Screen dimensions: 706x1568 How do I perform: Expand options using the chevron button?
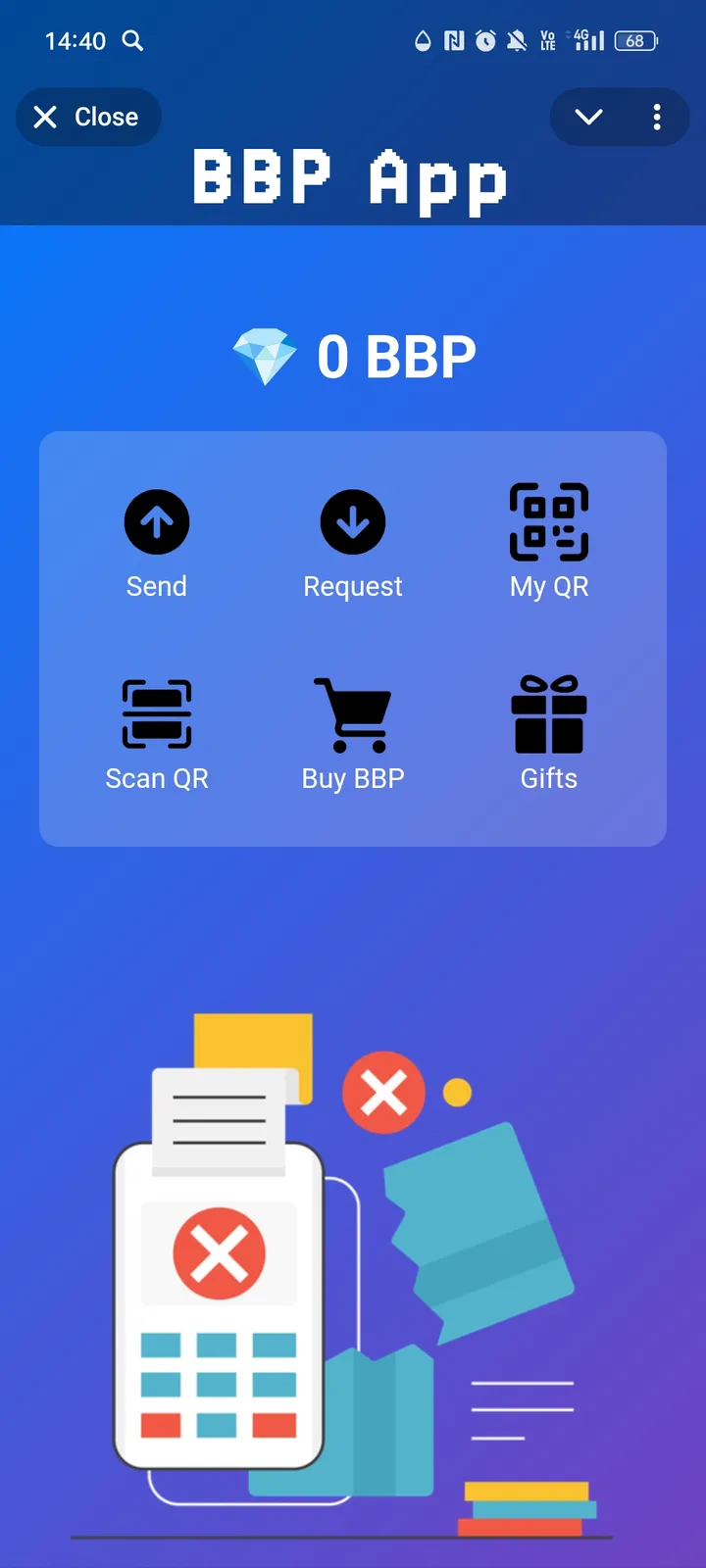point(588,117)
